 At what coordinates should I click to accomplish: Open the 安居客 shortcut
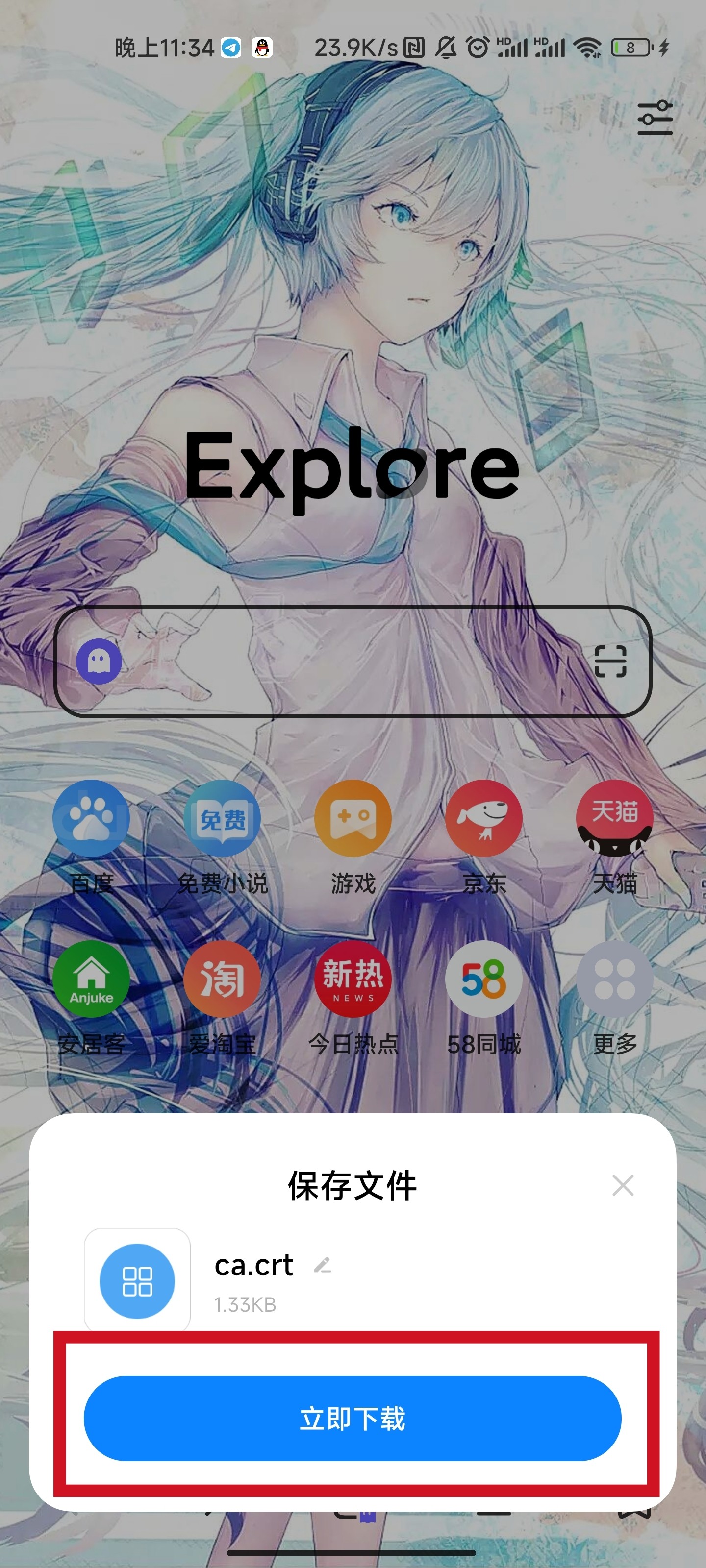pyautogui.click(x=91, y=978)
